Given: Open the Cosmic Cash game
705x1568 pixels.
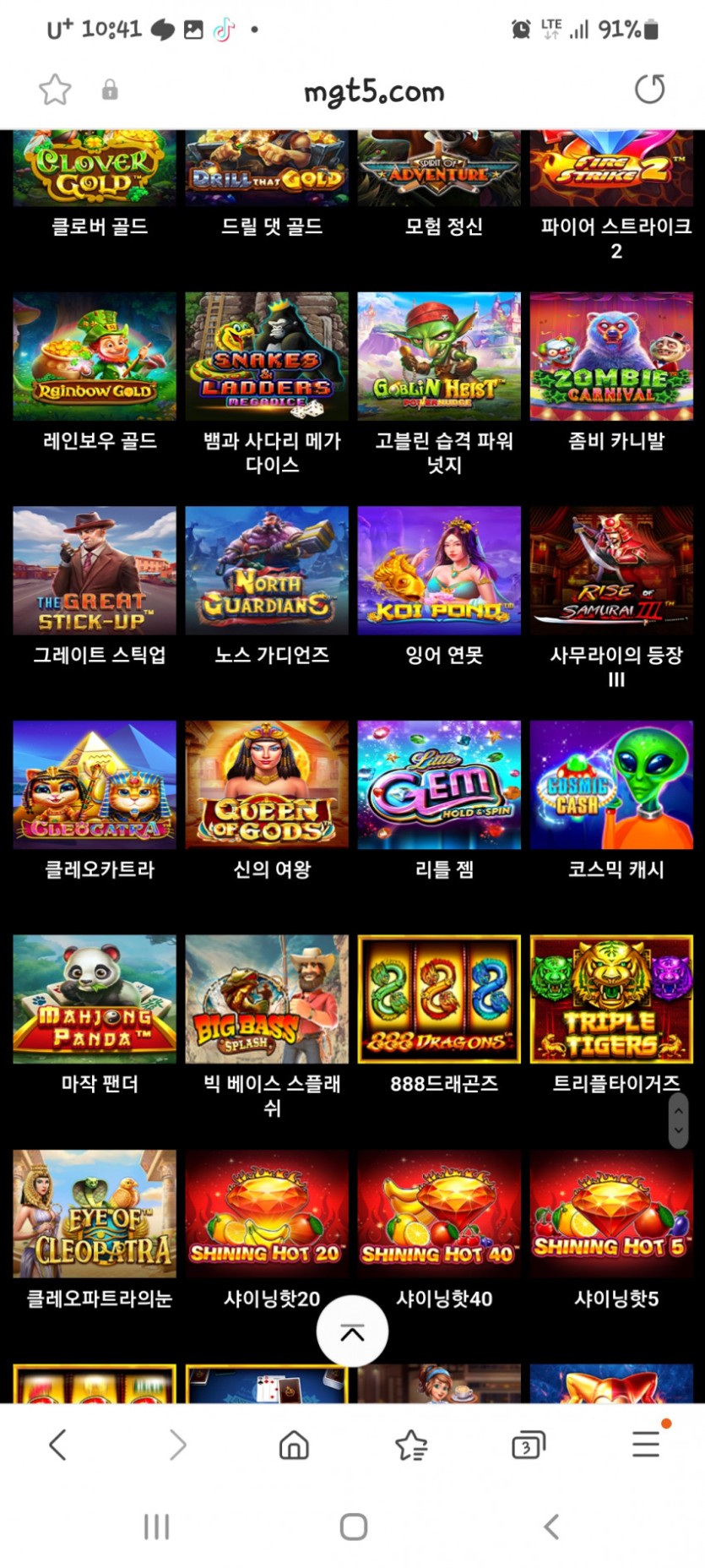Looking at the screenshot, I should coord(611,785).
